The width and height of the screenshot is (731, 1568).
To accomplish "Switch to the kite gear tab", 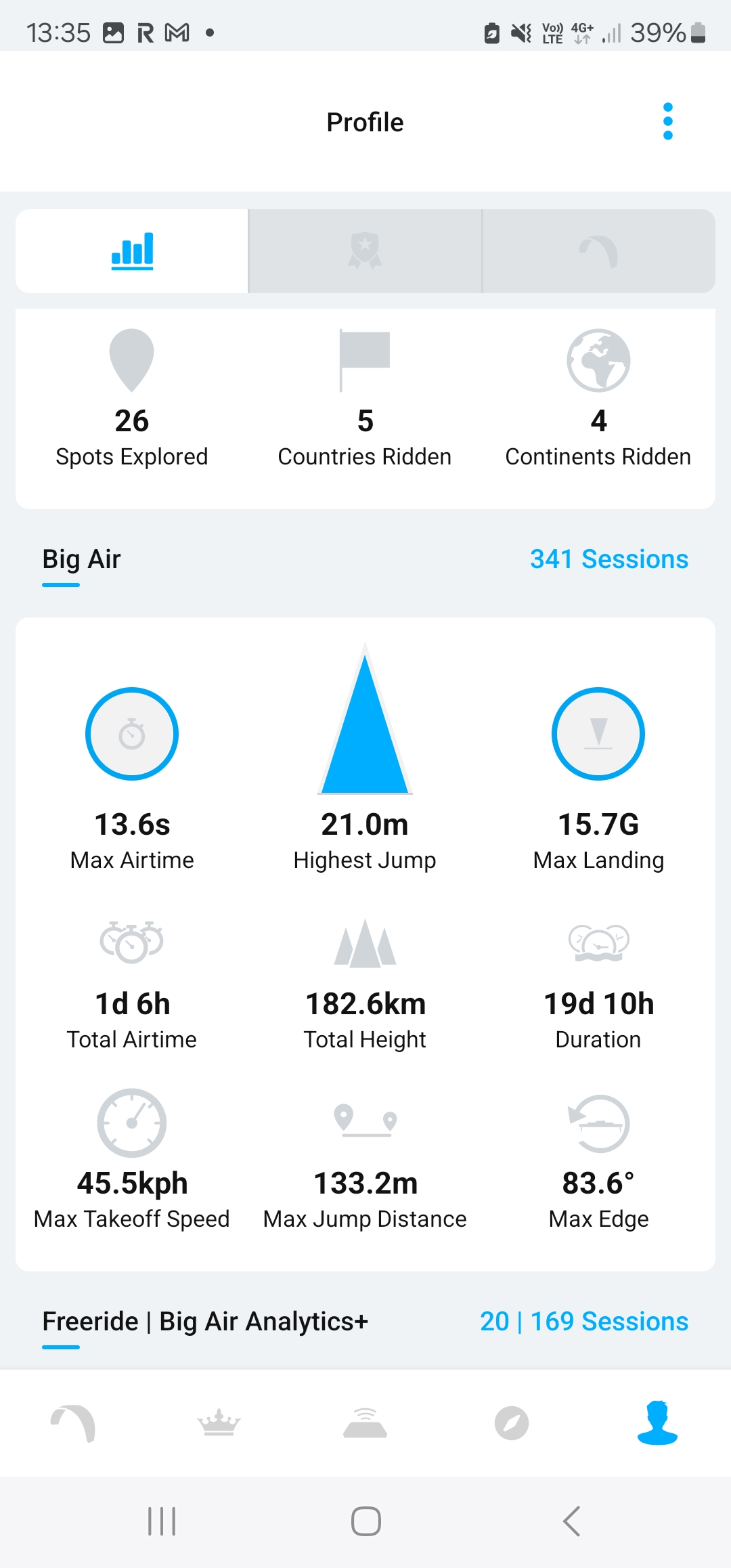I will click(599, 251).
